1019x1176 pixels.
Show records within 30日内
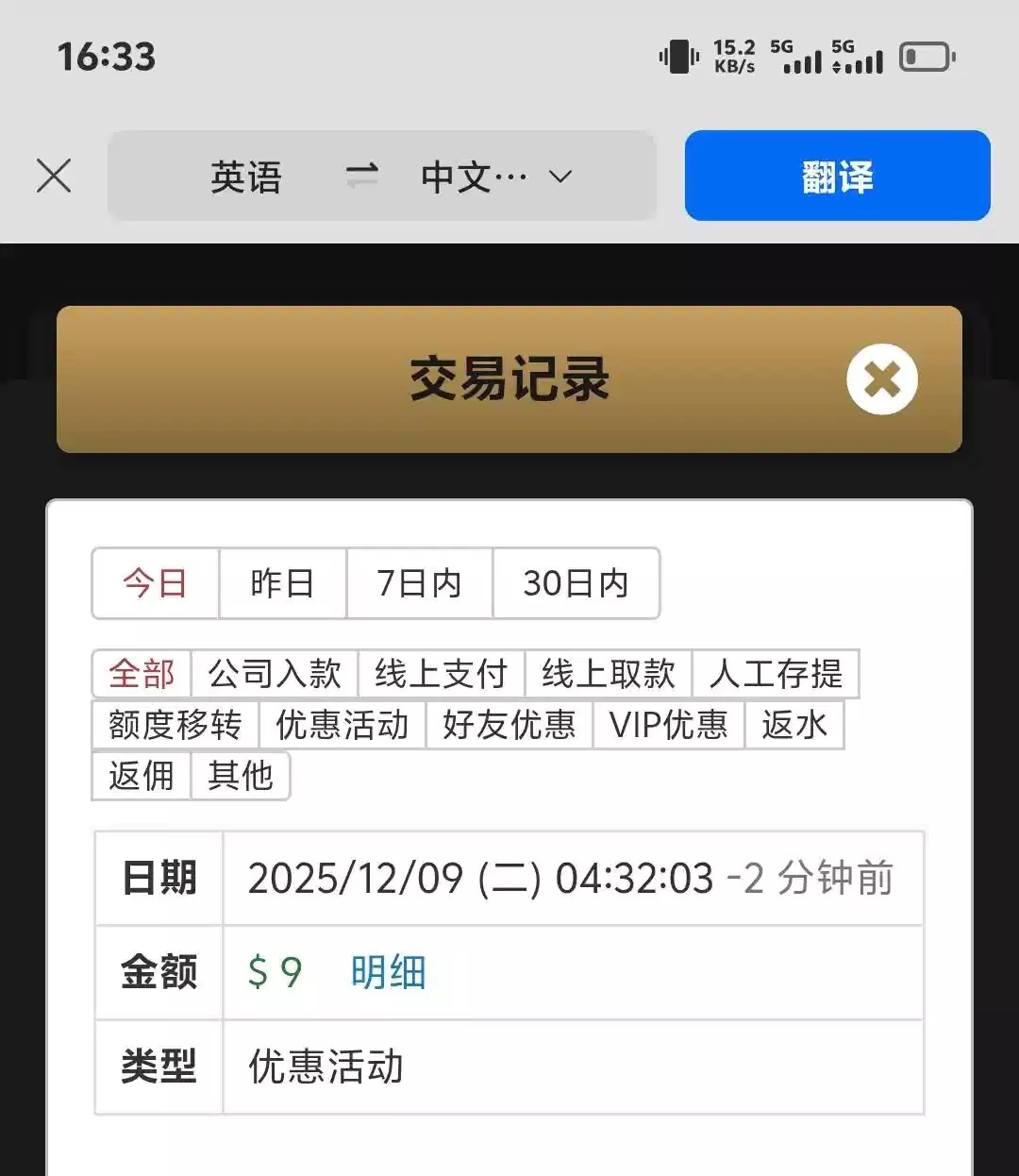coord(576,583)
